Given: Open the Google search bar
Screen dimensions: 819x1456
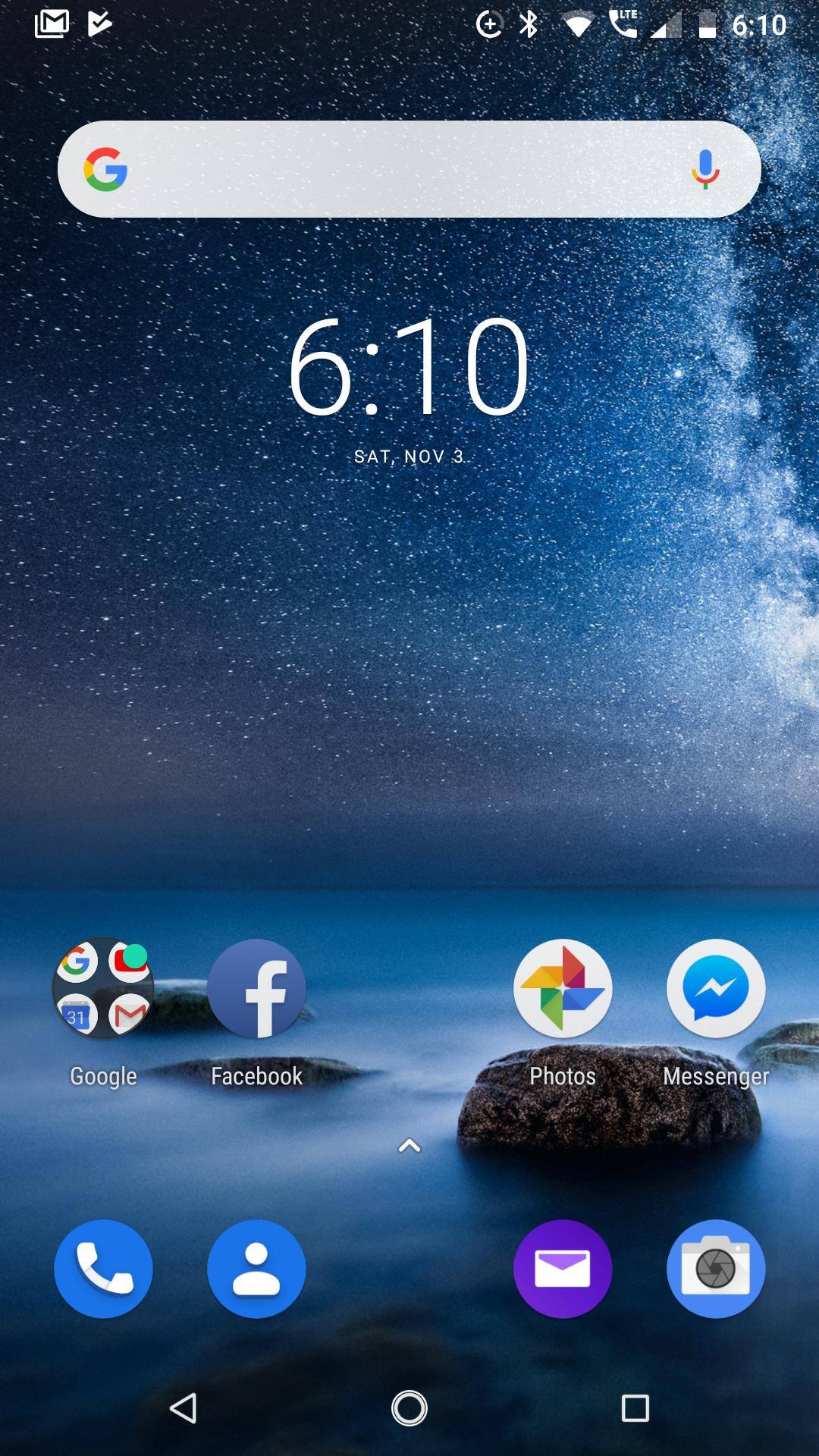Looking at the screenshot, I should click(x=394, y=169).
